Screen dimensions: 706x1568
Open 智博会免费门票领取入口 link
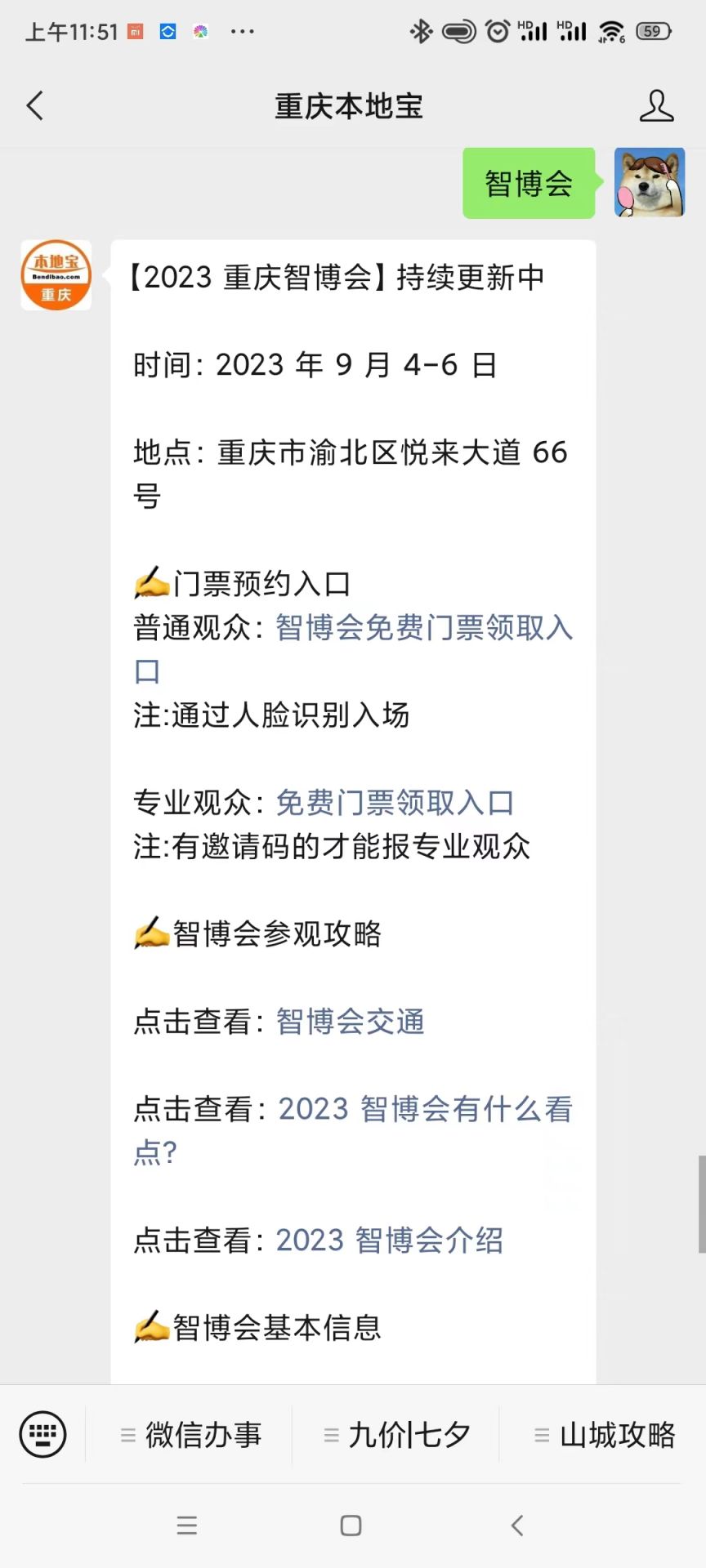[x=424, y=628]
